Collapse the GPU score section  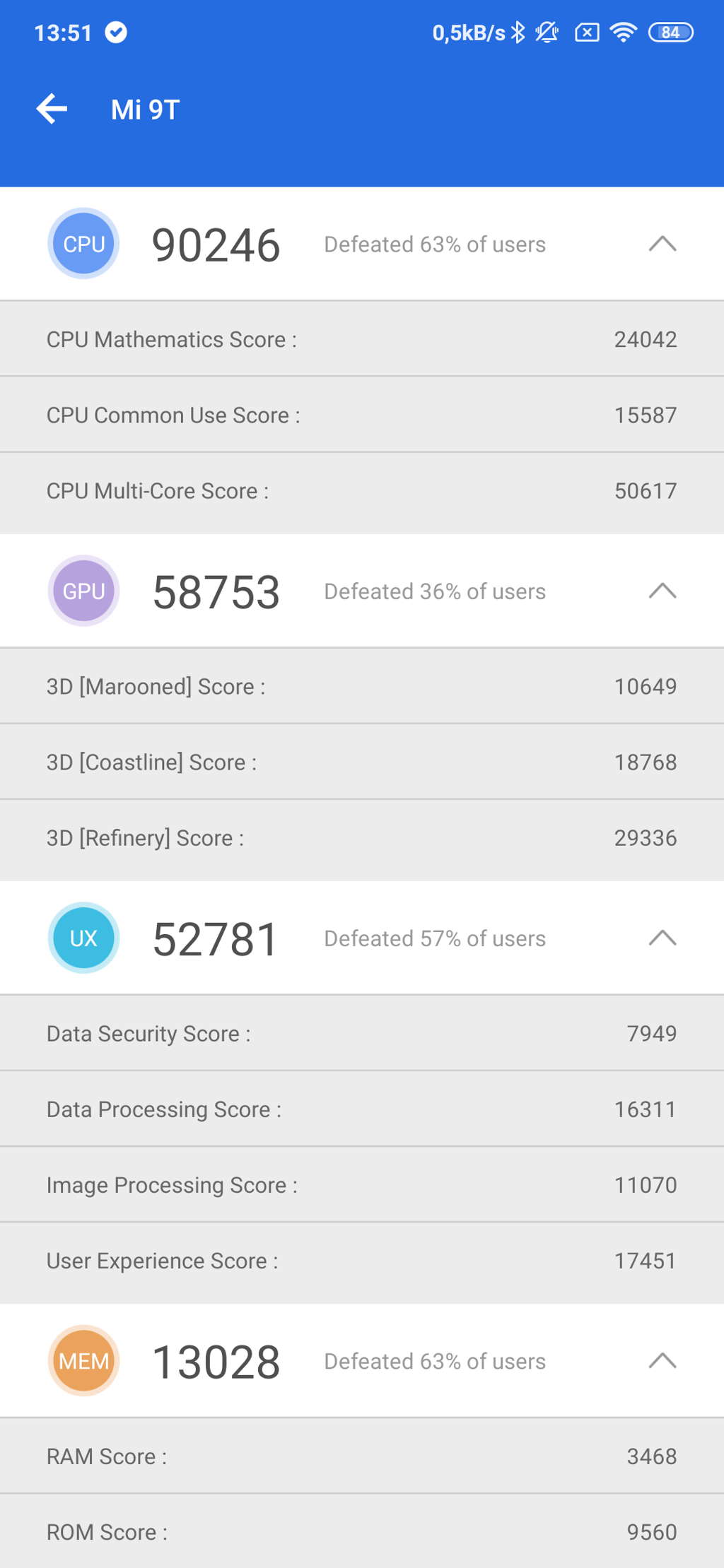click(662, 591)
